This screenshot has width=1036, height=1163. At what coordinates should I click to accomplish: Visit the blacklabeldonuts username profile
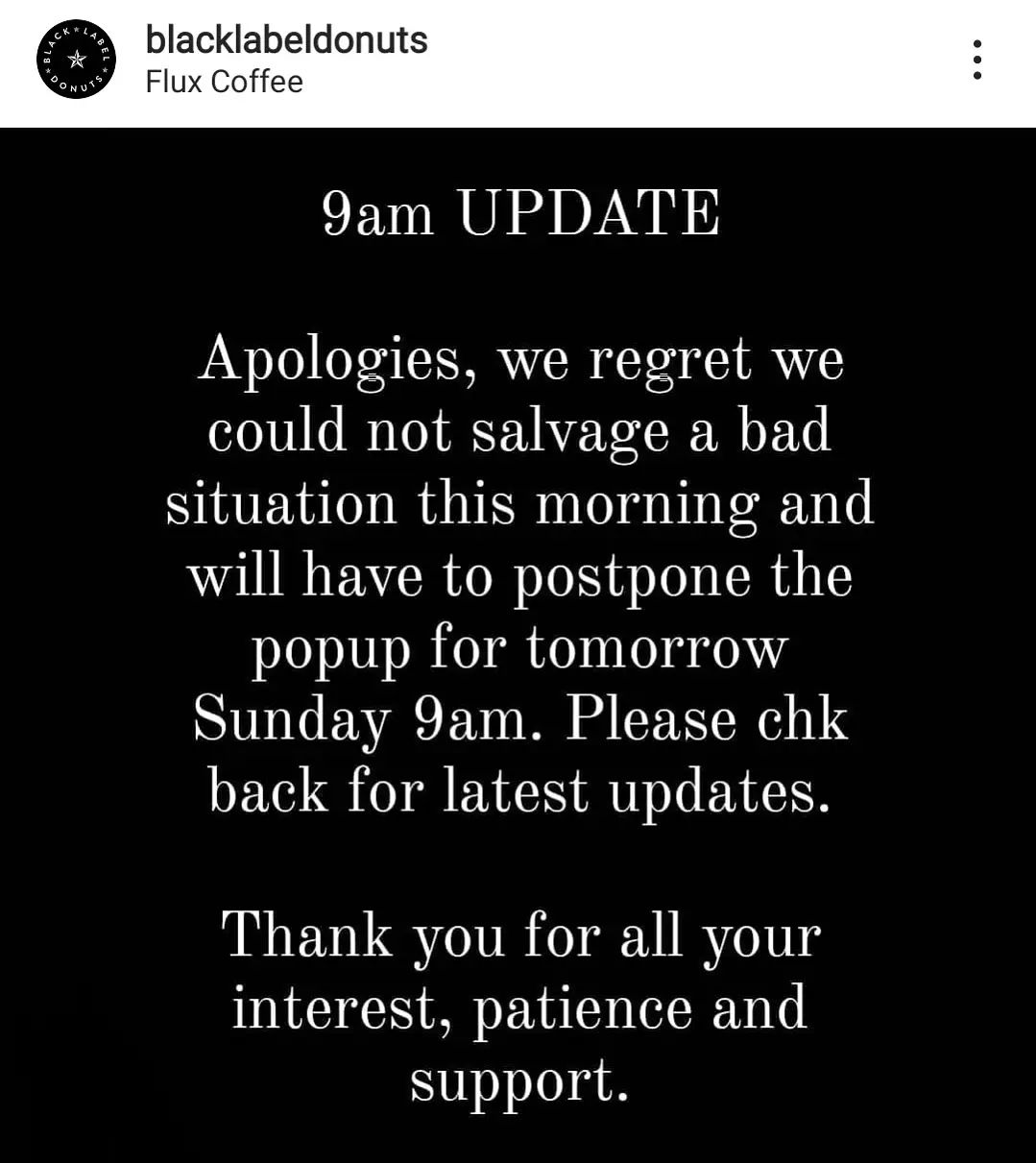286,40
